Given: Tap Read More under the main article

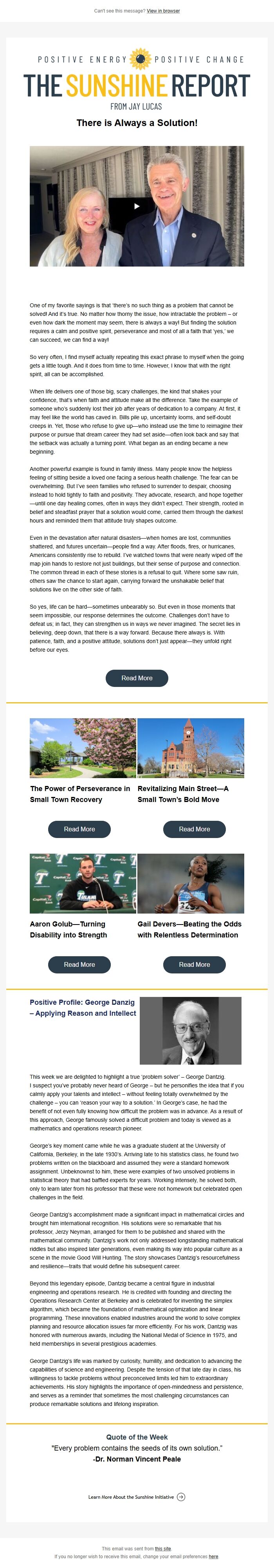Looking at the screenshot, I should [136, 678].
